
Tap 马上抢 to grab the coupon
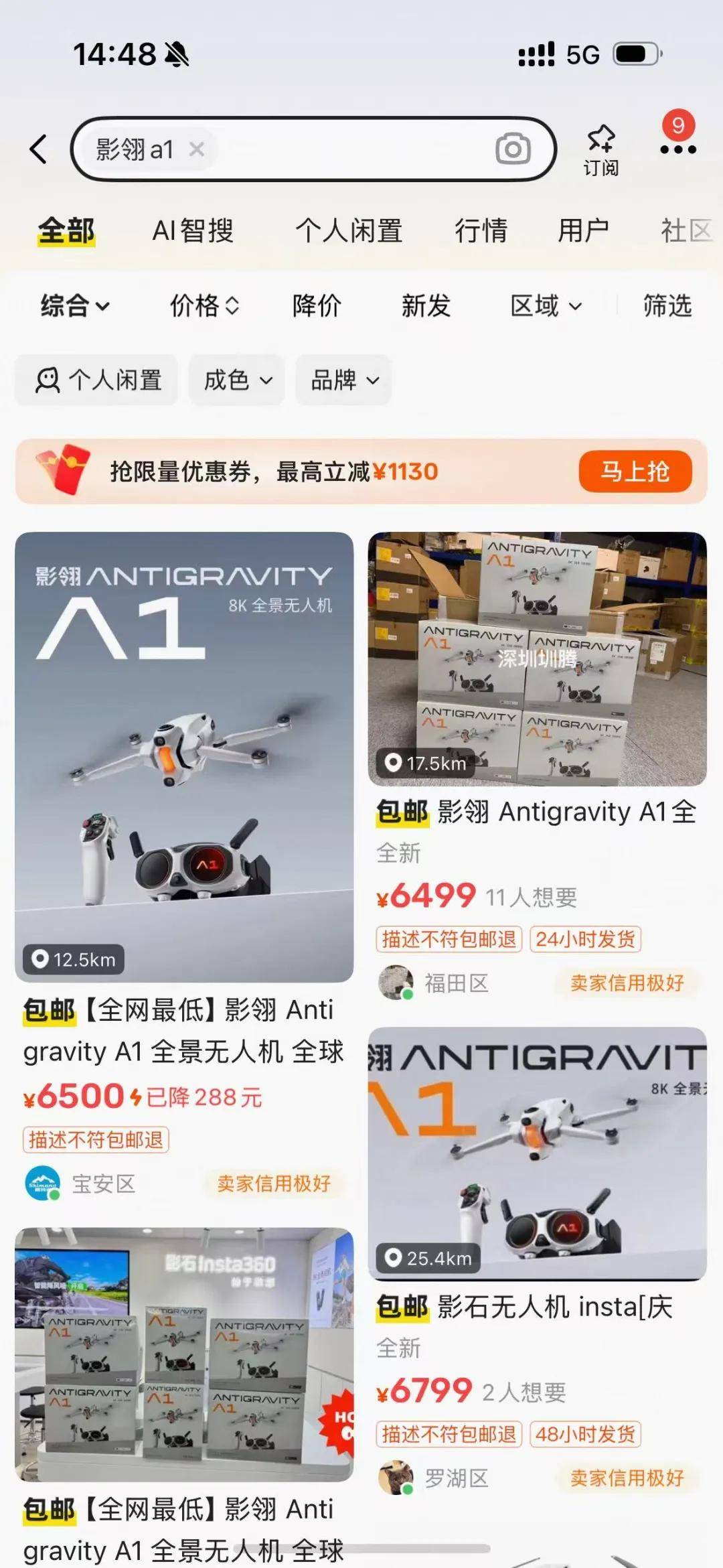coord(635,472)
